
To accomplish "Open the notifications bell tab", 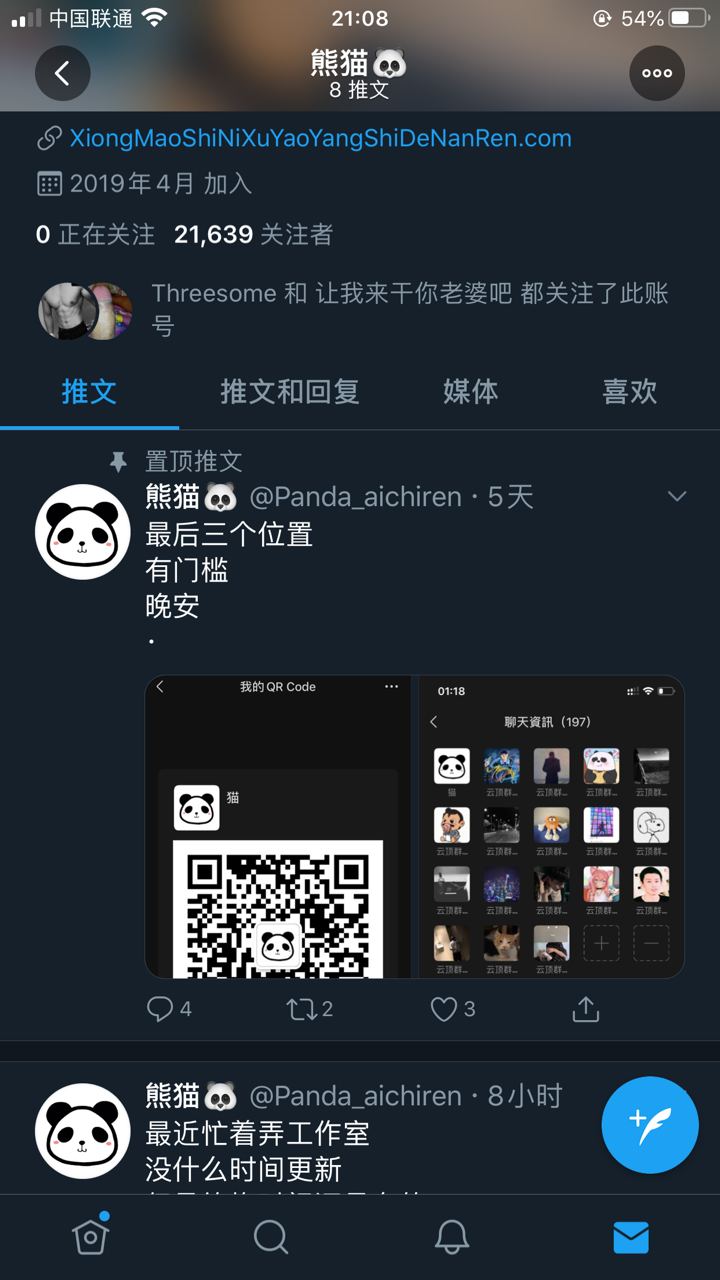I will pos(452,1237).
